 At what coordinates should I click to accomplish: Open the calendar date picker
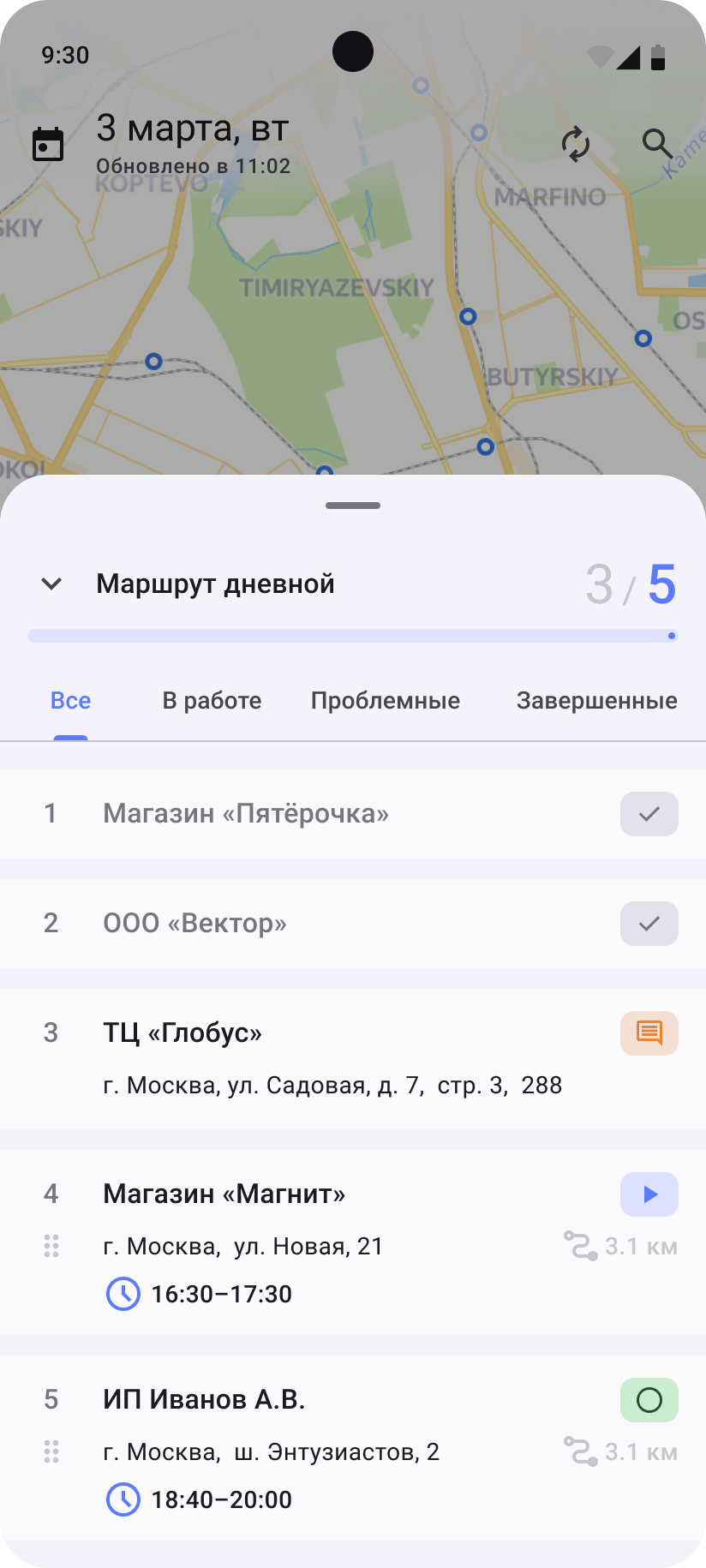(x=48, y=143)
